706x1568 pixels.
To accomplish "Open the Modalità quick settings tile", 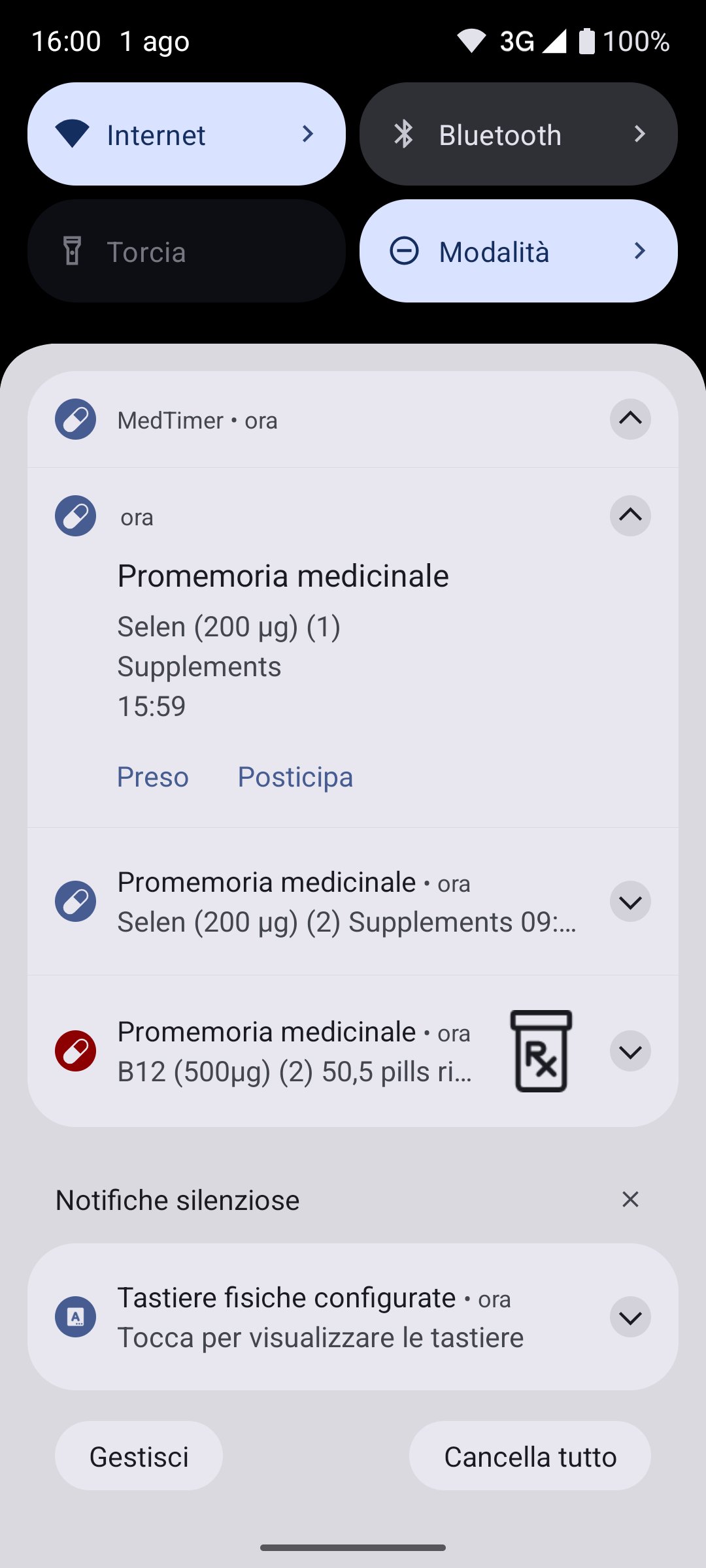I will point(518,251).
